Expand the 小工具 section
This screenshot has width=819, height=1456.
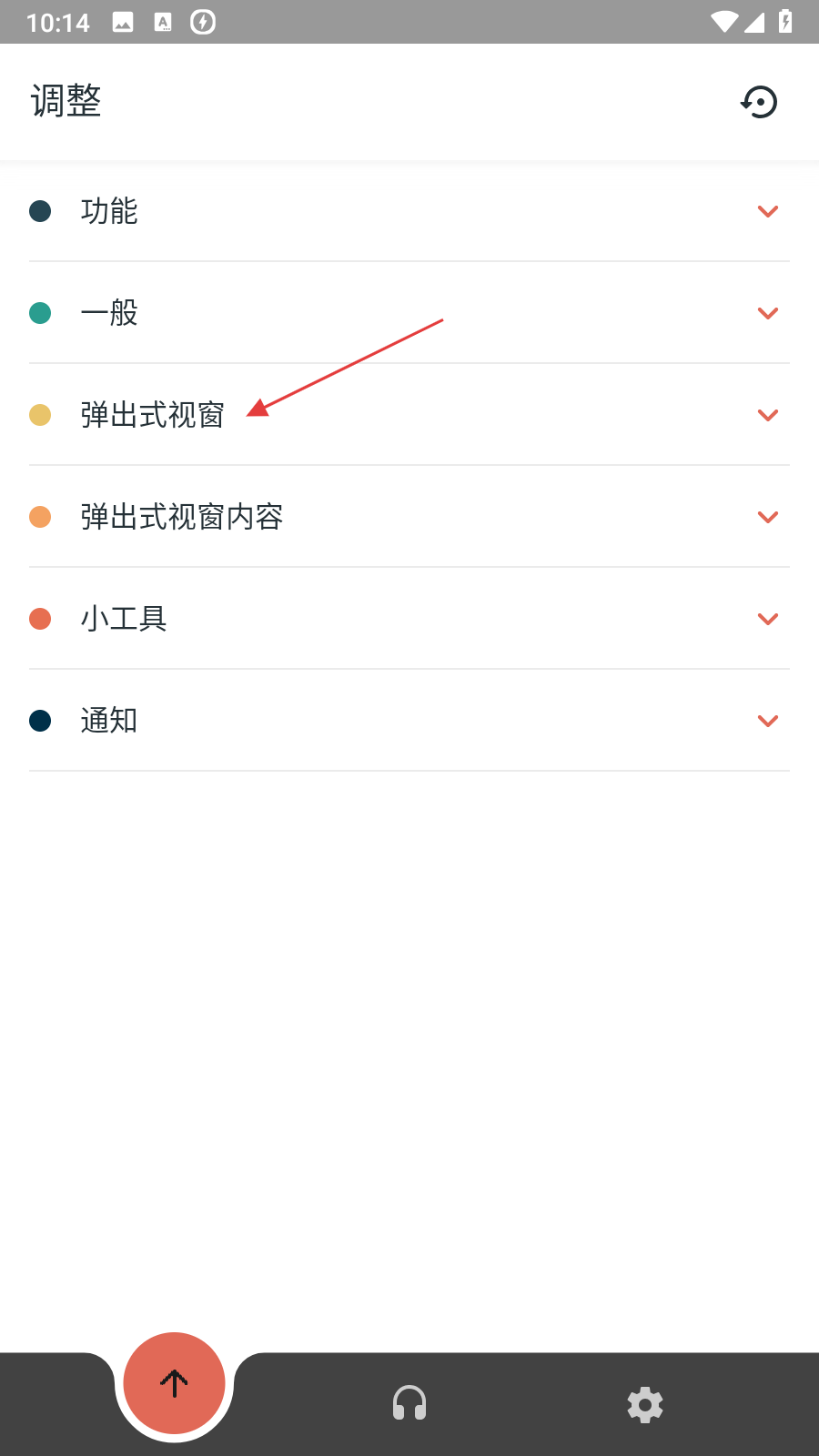pos(767,619)
